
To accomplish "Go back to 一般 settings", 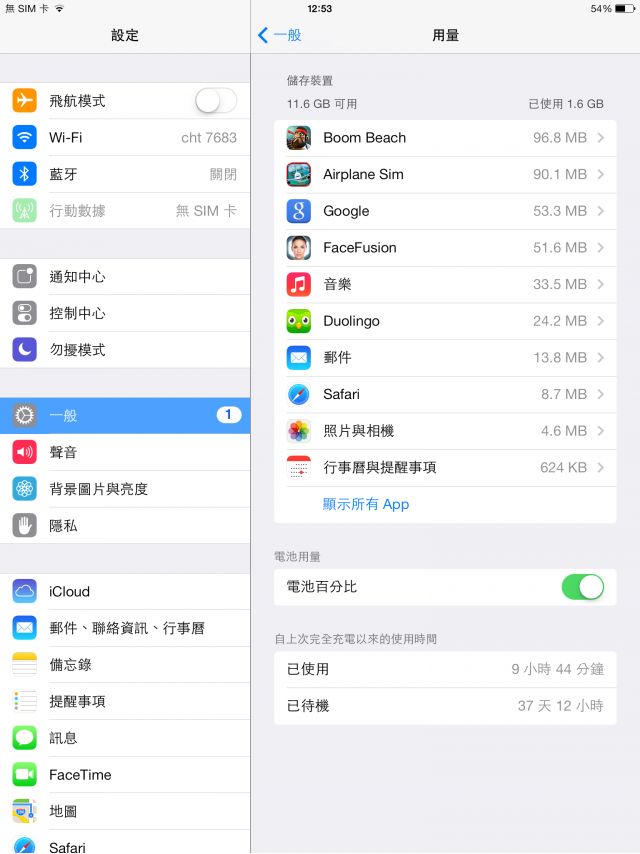I will pyautogui.click(x=280, y=35).
